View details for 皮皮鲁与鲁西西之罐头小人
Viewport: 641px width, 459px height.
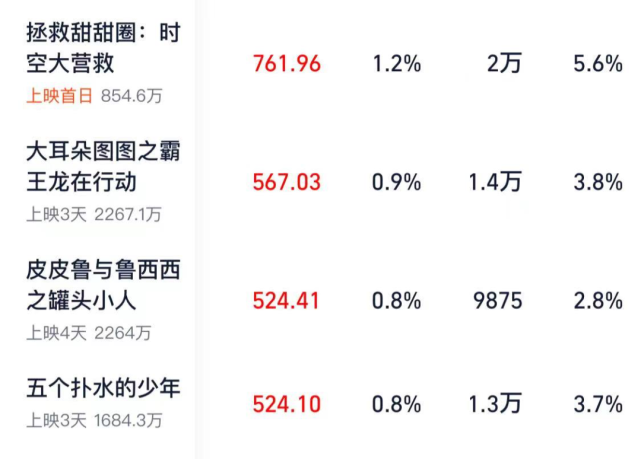coord(104,284)
